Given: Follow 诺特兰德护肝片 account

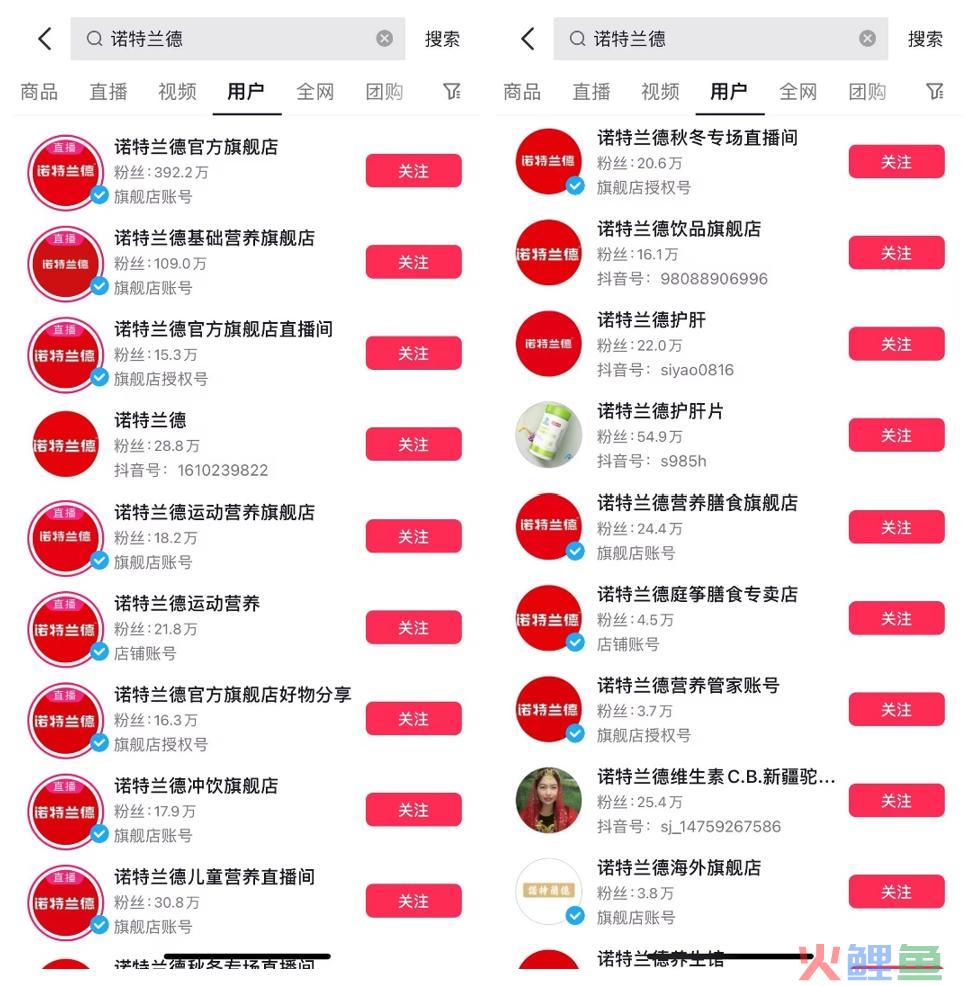Looking at the screenshot, I should coord(896,435).
